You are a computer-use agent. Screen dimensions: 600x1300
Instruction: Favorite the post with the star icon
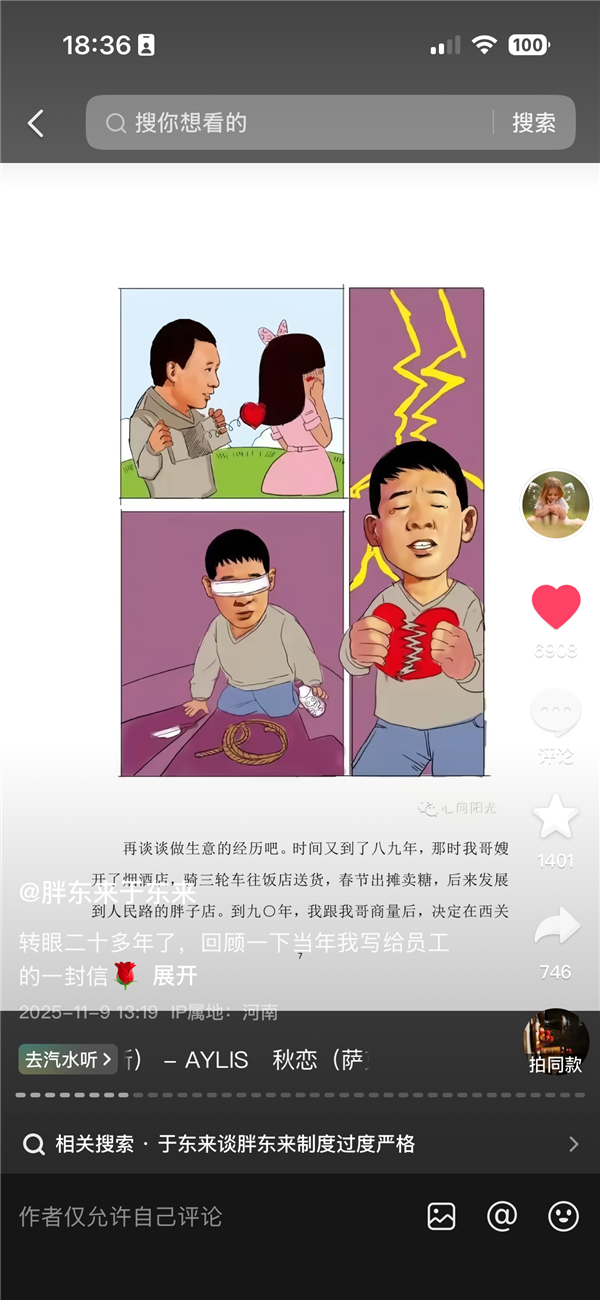coord(556,817)
